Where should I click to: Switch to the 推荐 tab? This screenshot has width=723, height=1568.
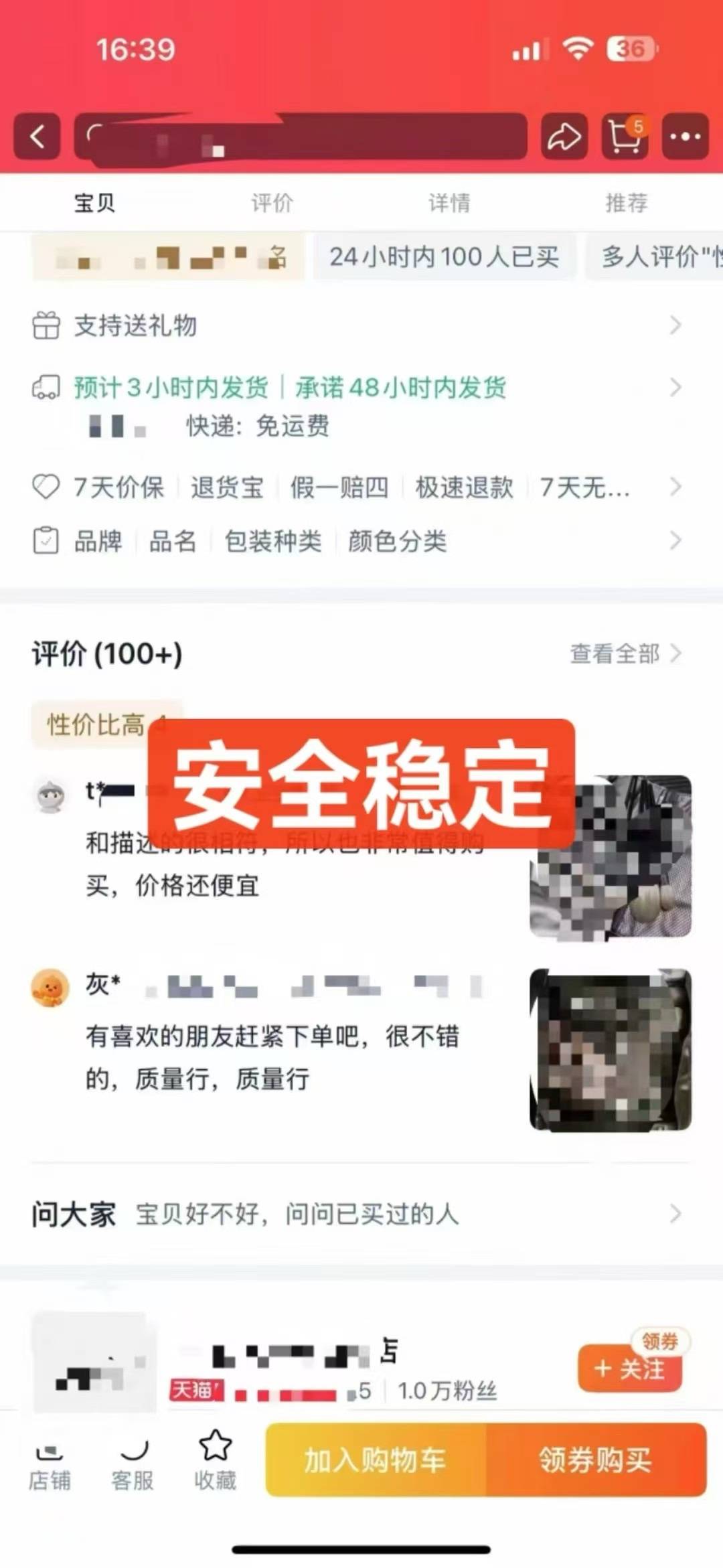[627, 202]
